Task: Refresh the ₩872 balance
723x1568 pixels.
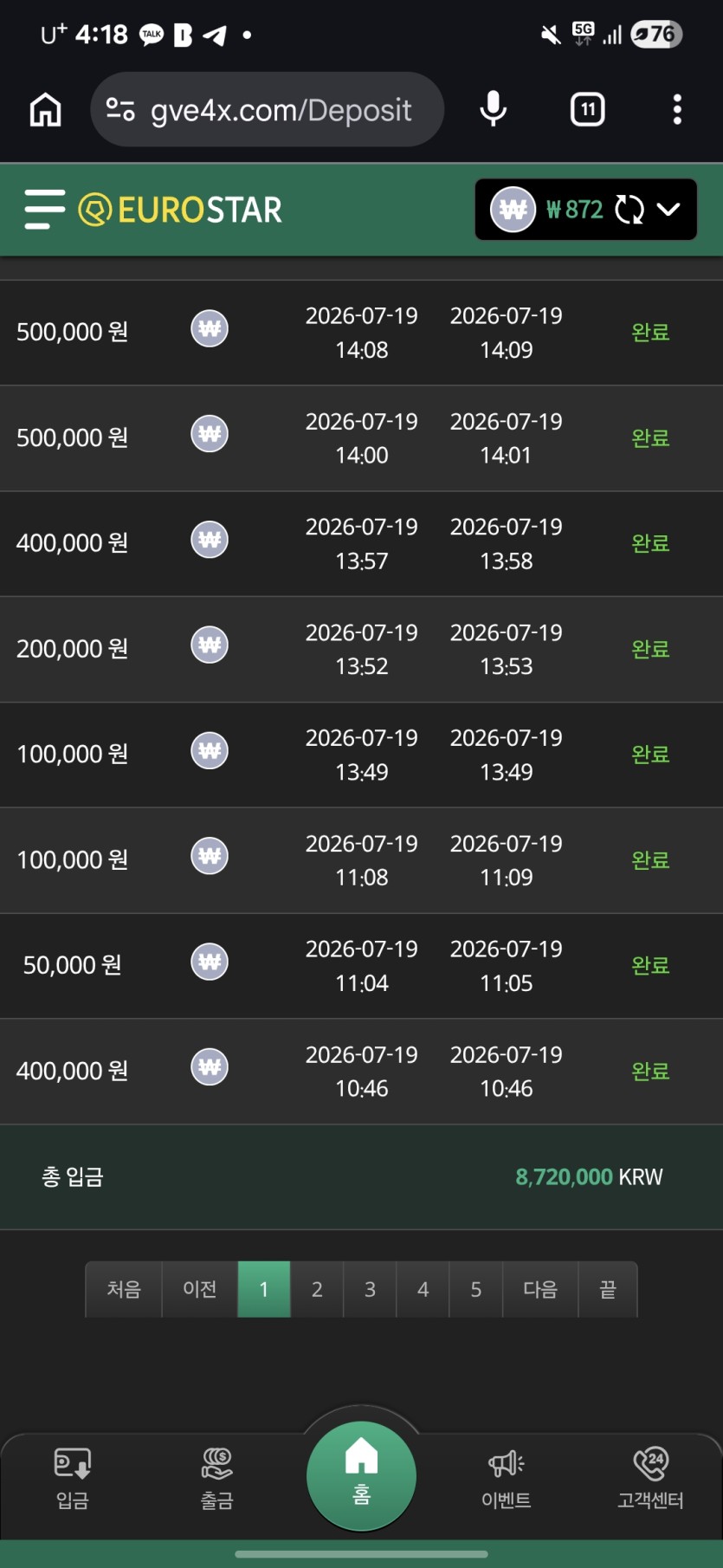Action: (x=629, y=210)
